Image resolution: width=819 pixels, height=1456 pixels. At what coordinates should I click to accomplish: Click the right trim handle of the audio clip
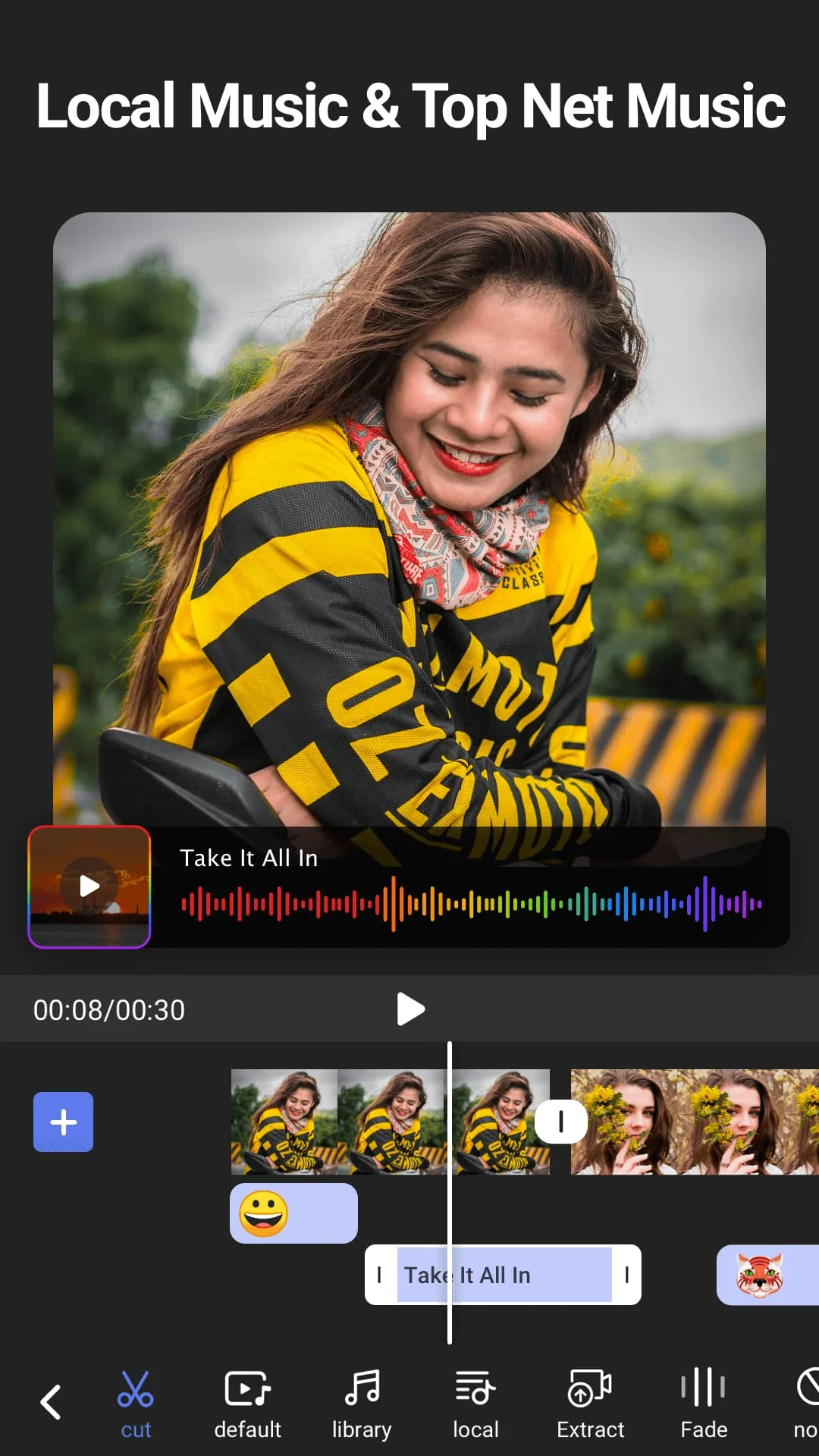[x=627, y=1275]
